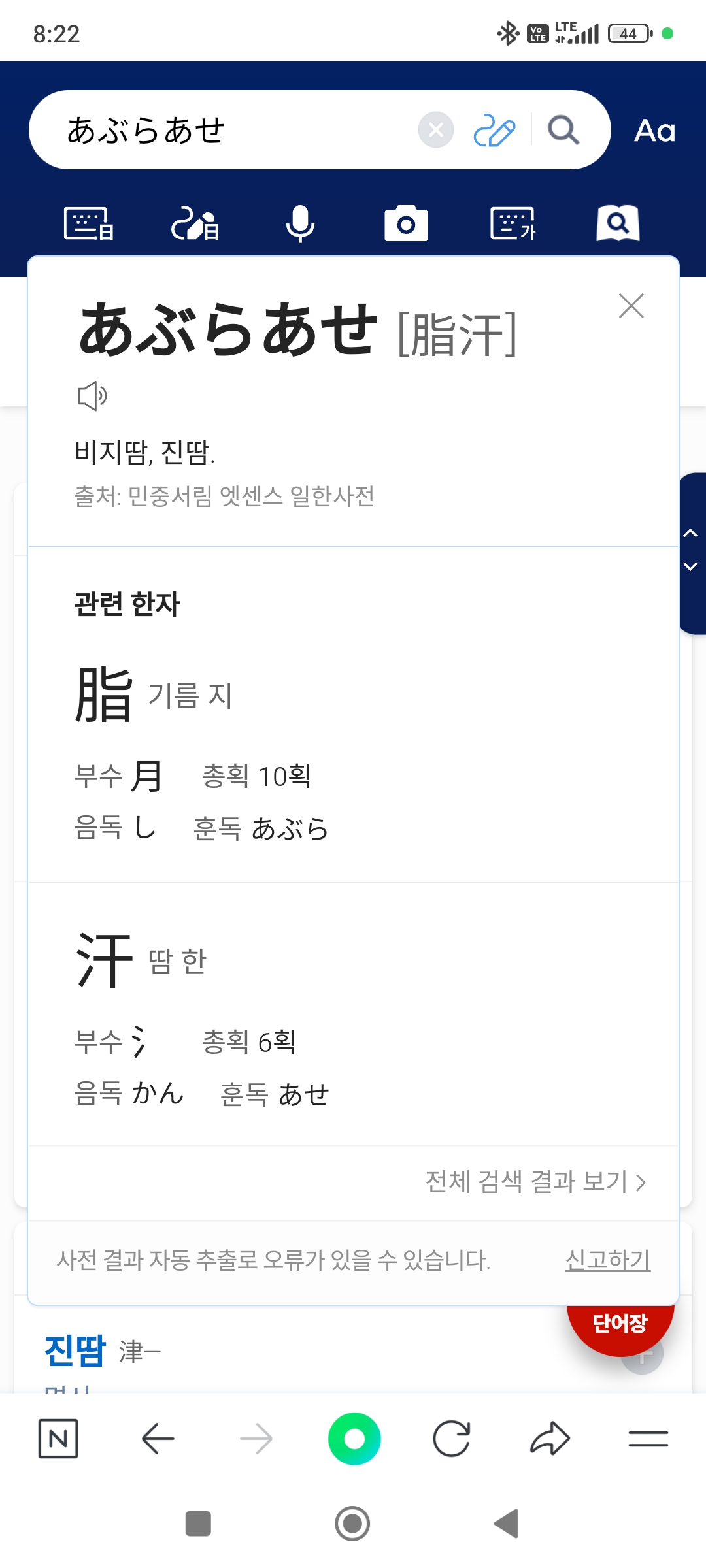Open the Aa font size setting
Screen dimensions: 706x1568
click(x=654, y=131)
